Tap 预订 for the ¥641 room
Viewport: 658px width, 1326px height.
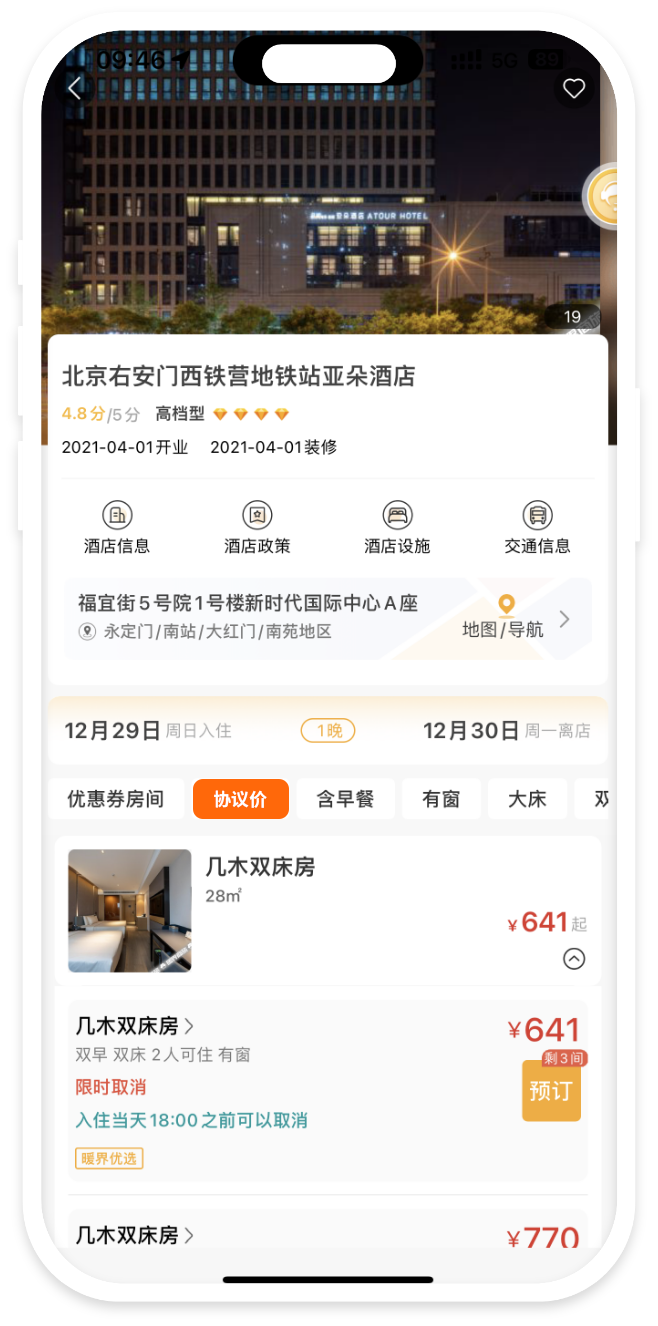[551, 1090]
